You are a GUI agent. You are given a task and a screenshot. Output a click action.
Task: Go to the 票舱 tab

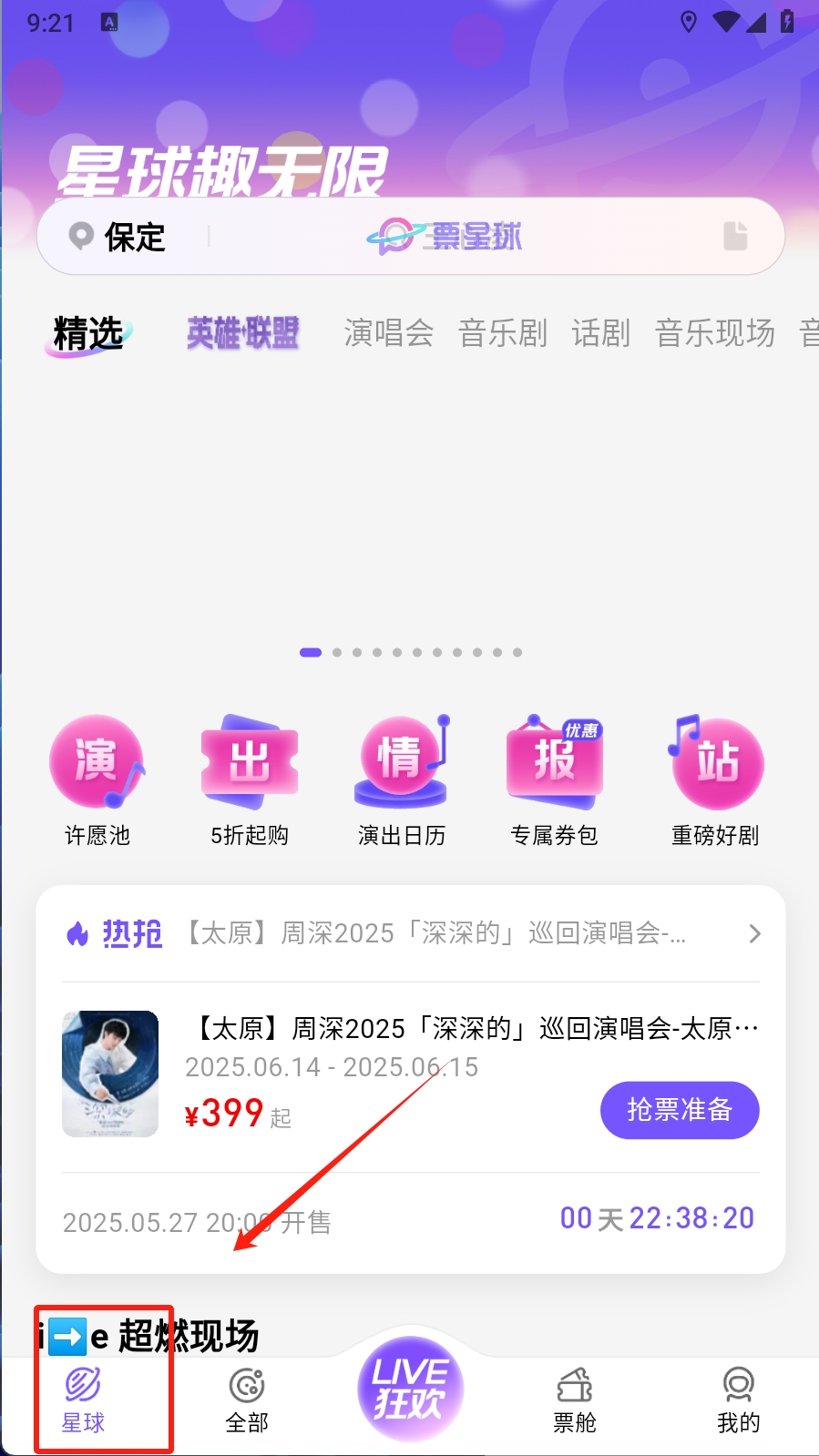575,1400
